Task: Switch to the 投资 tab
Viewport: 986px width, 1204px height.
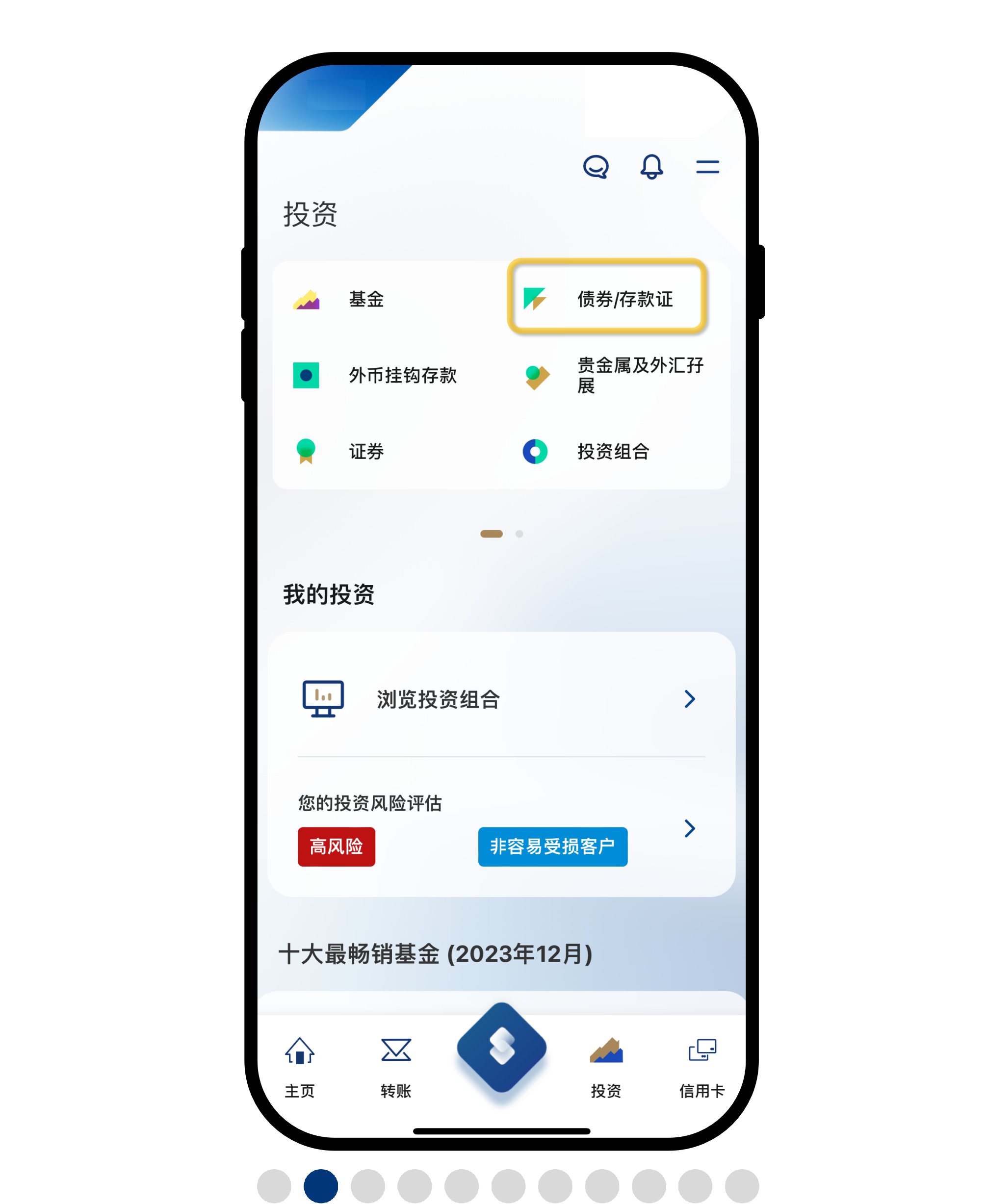Action: pyautogui.click(x=606, y=1066)
